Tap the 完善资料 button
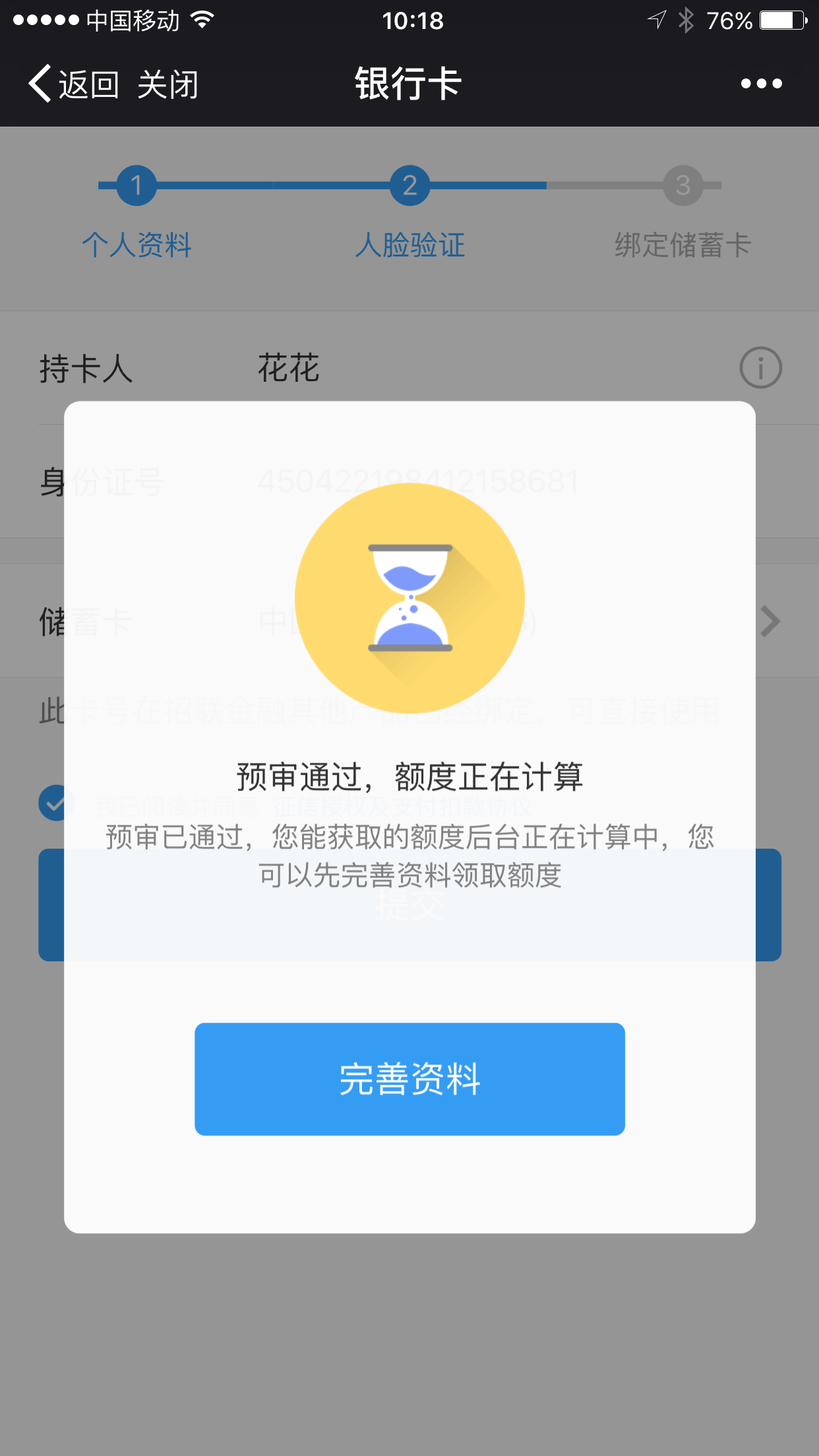This screenshot has height=1456, width=819. pyautogui.click(x=409, y=1079)
